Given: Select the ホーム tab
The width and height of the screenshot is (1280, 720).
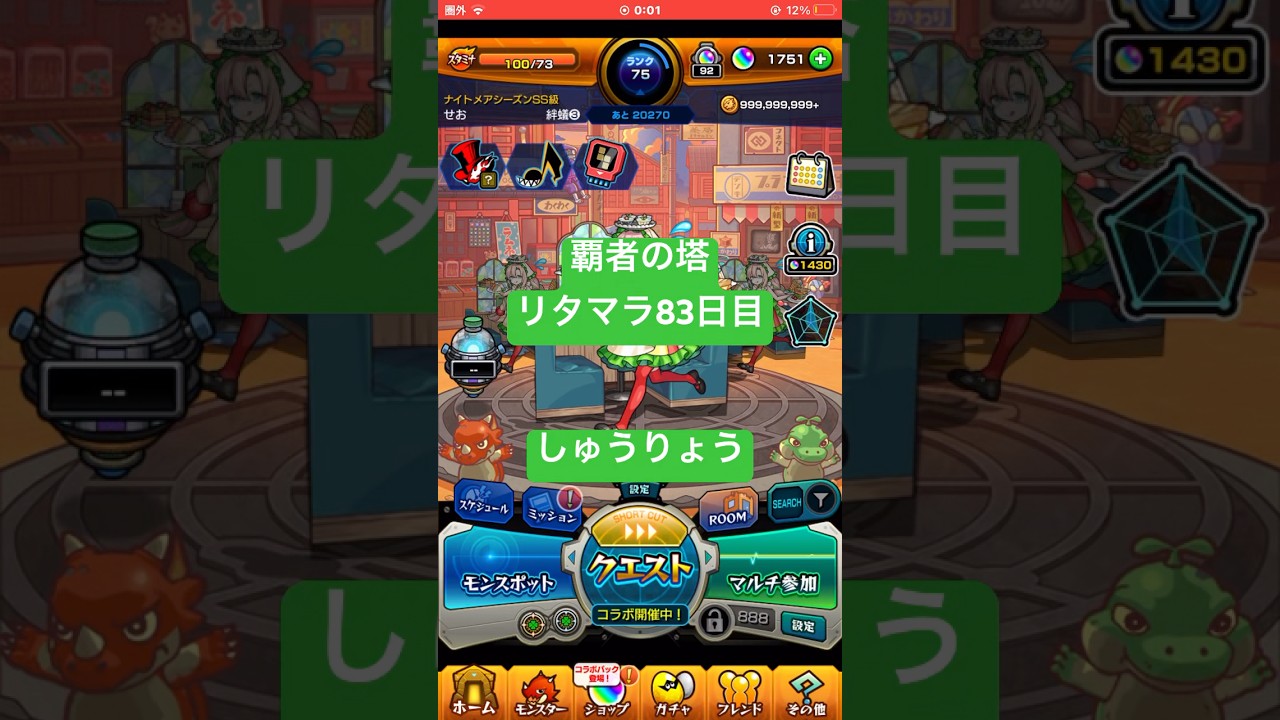Looking at the screenshot, I should pyautogui.click(x=473, y=693).
